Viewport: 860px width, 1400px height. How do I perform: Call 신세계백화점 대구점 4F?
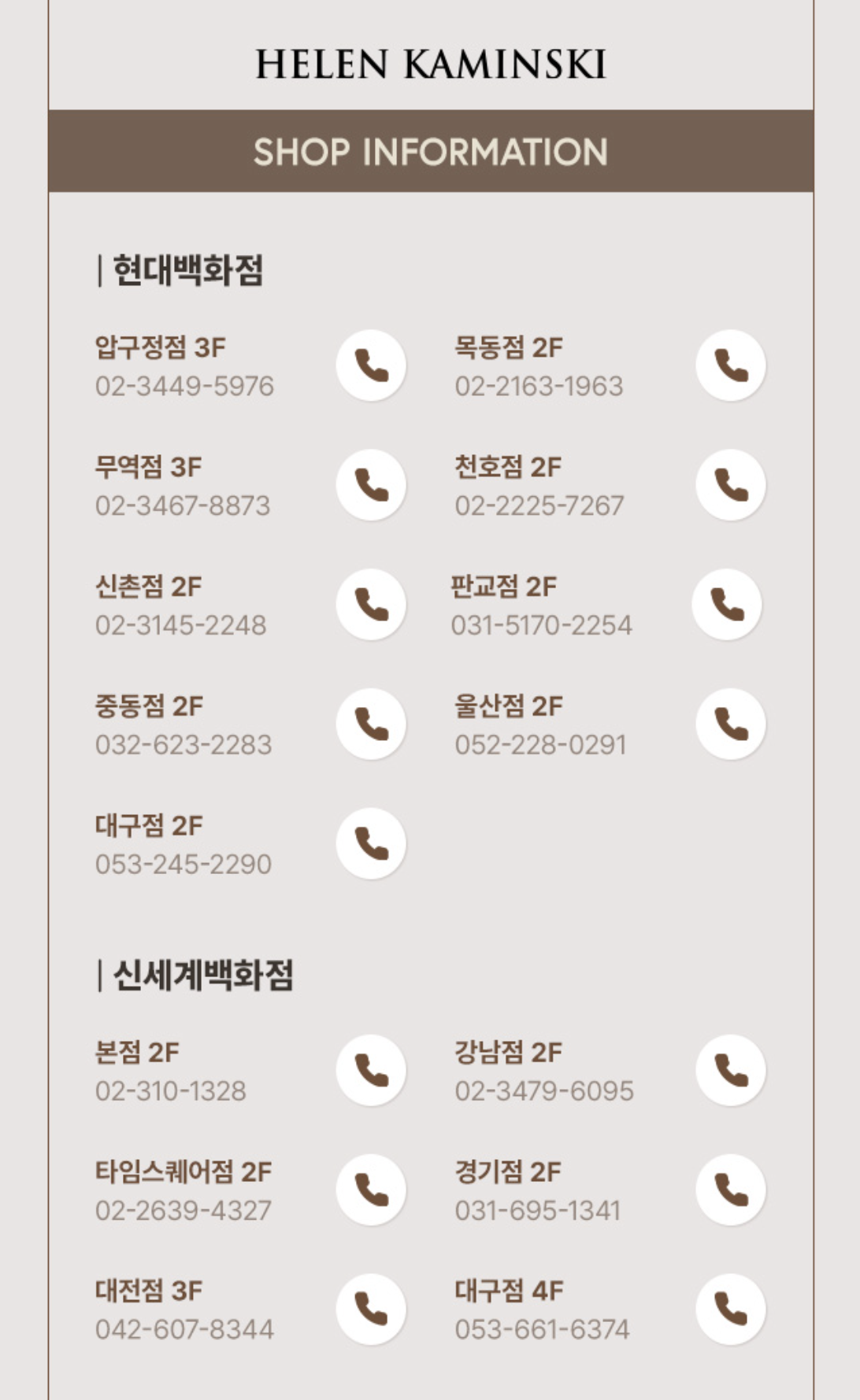click(x=730, y=1309)
